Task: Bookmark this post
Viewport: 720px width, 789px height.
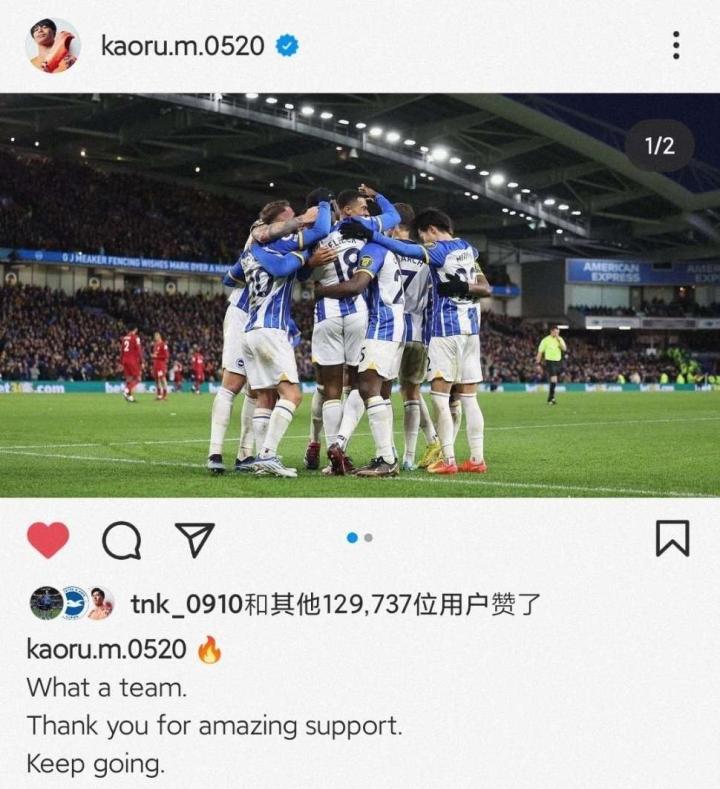Action: pos(672,539)
